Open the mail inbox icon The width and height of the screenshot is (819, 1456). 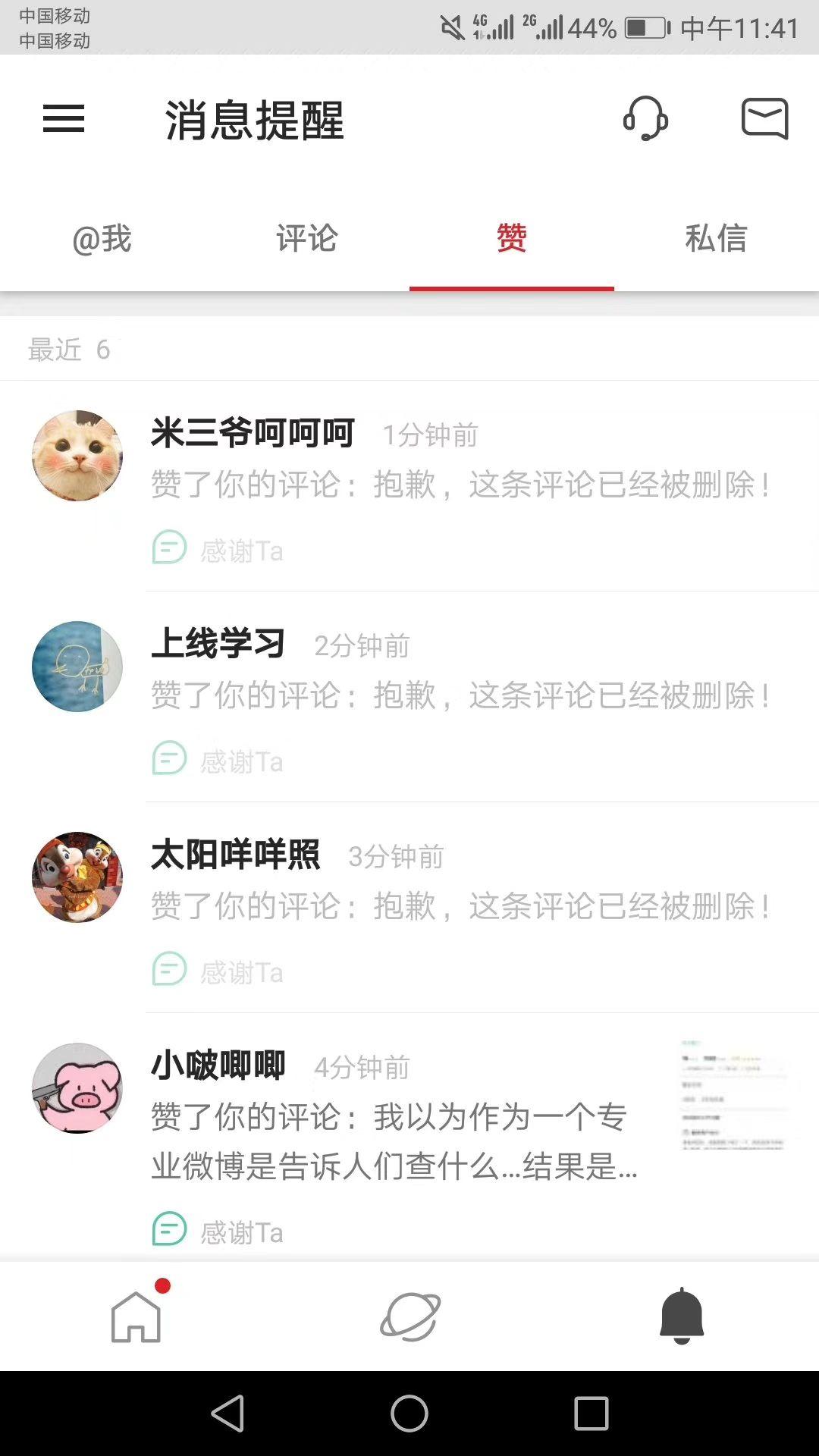tap(764, 118)
